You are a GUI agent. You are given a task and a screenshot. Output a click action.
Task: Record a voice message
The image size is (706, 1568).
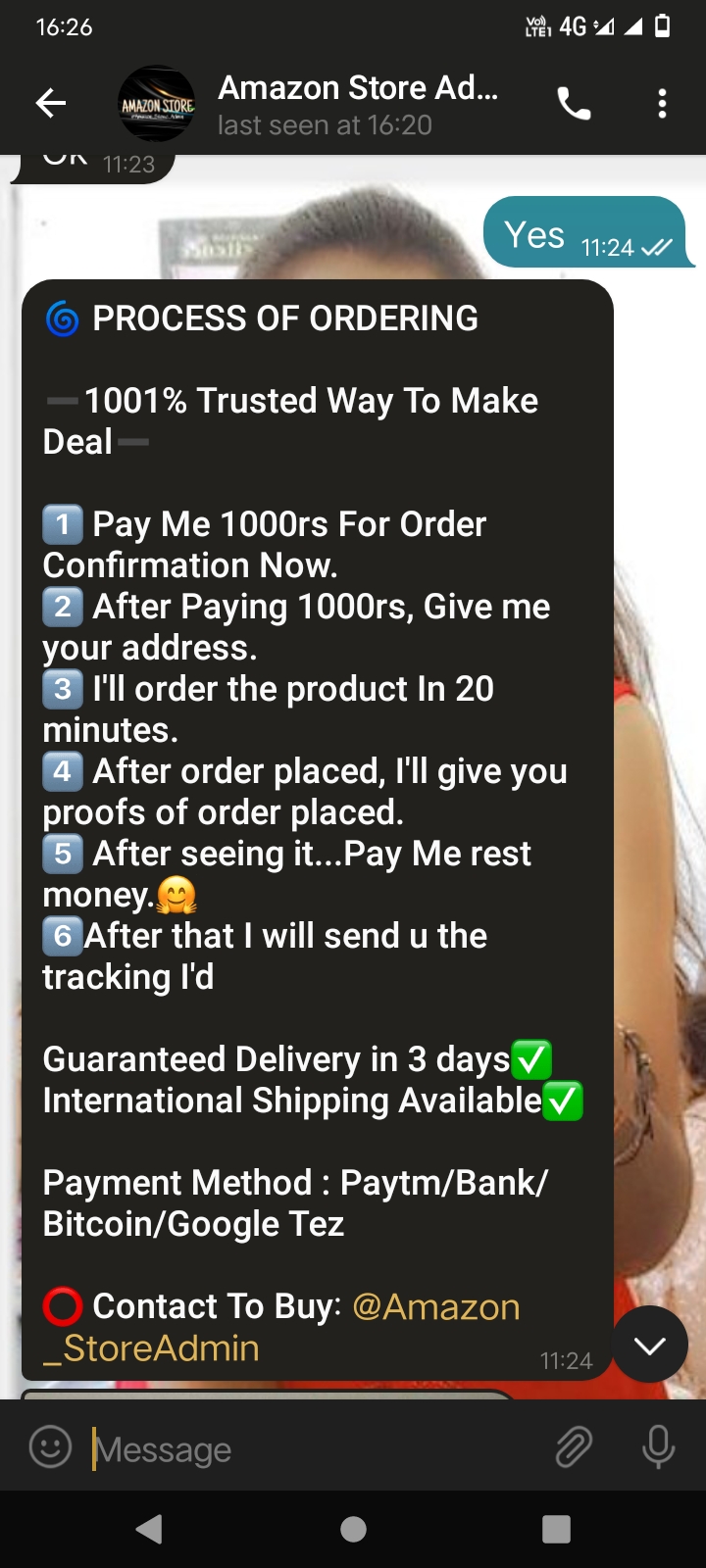tap(658, 1446)
